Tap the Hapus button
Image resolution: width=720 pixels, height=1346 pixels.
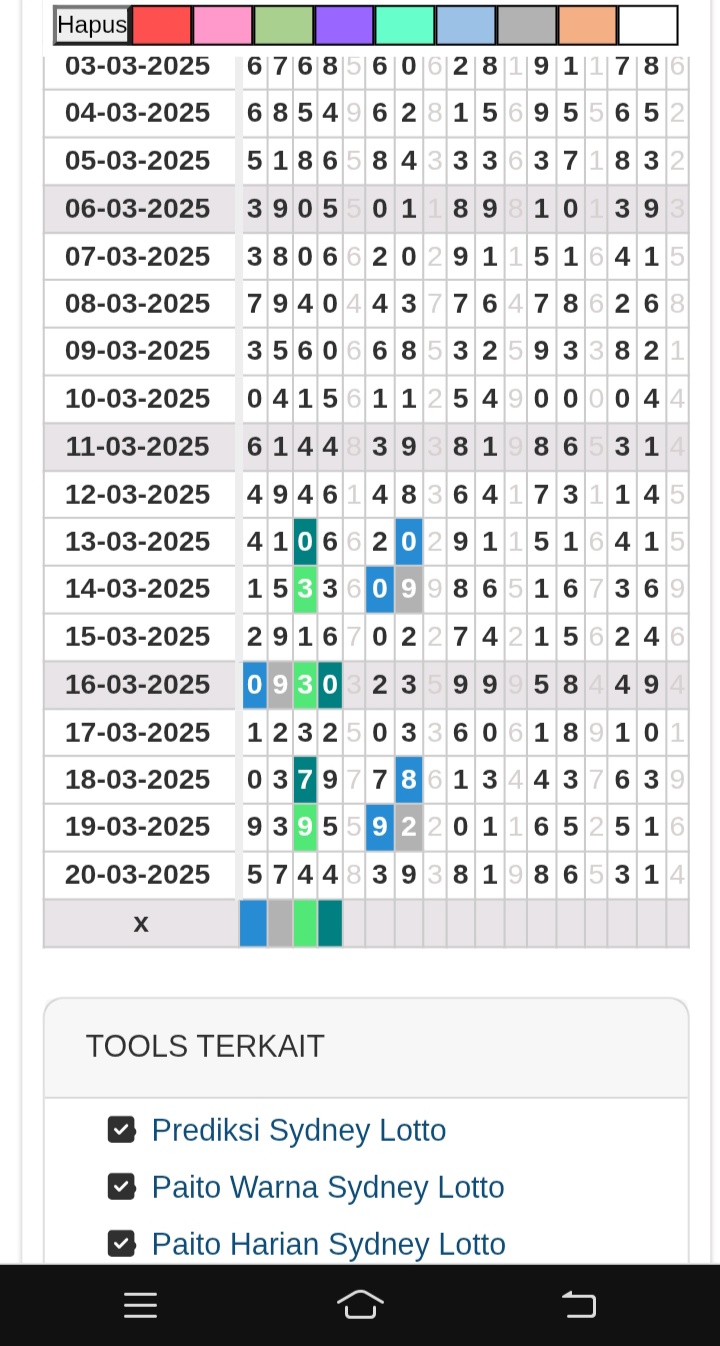(x=92, y=25)
